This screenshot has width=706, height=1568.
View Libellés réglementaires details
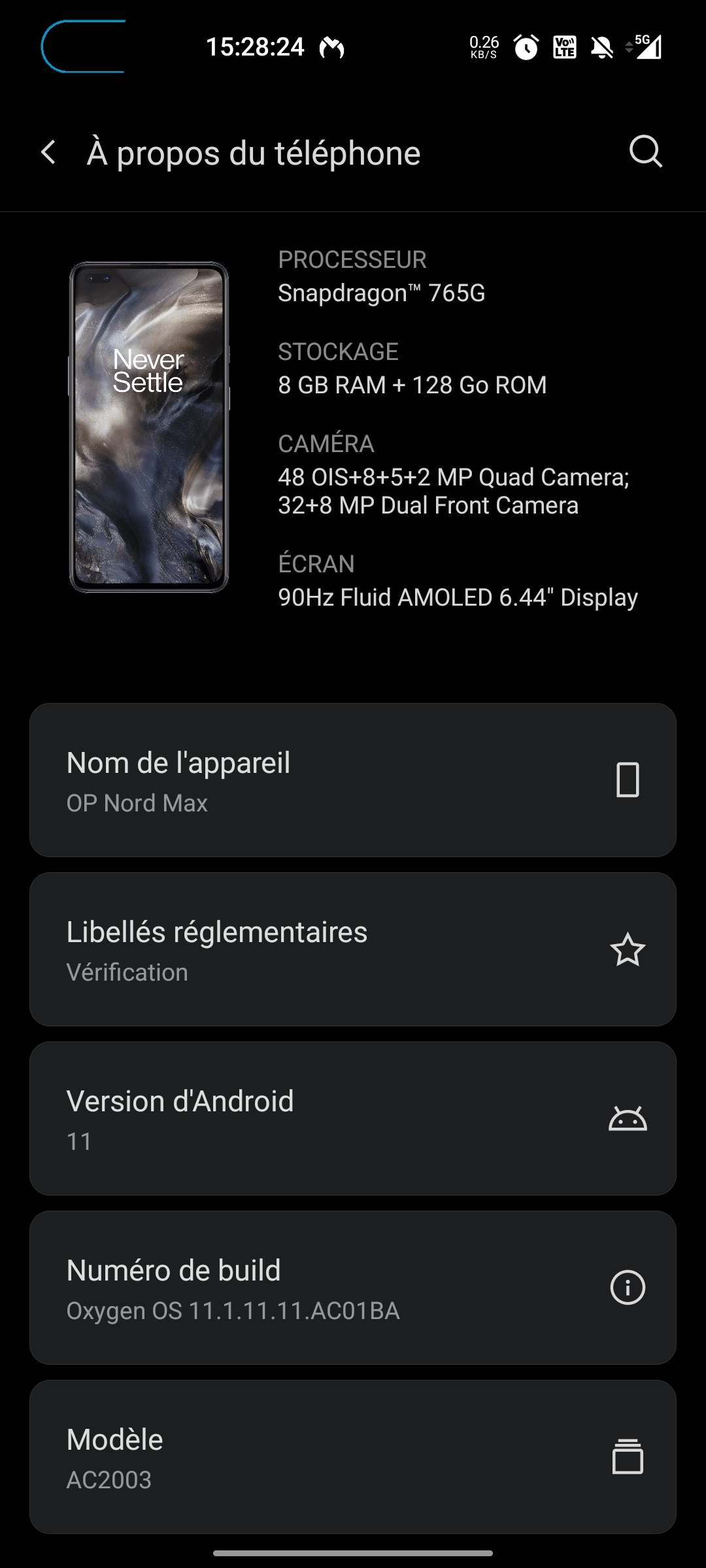tap(353, 949)
